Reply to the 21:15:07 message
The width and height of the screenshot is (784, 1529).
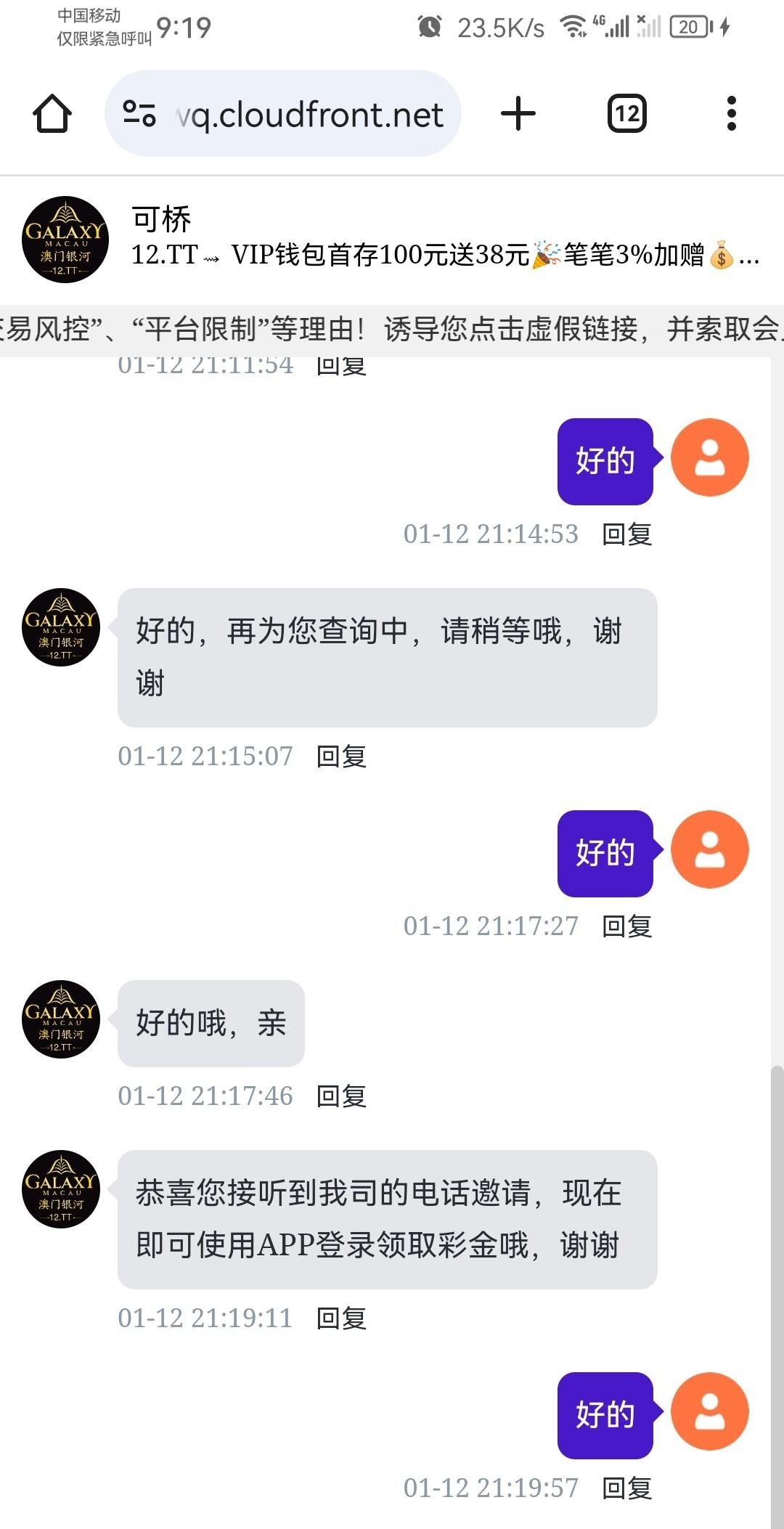[341, 757]
